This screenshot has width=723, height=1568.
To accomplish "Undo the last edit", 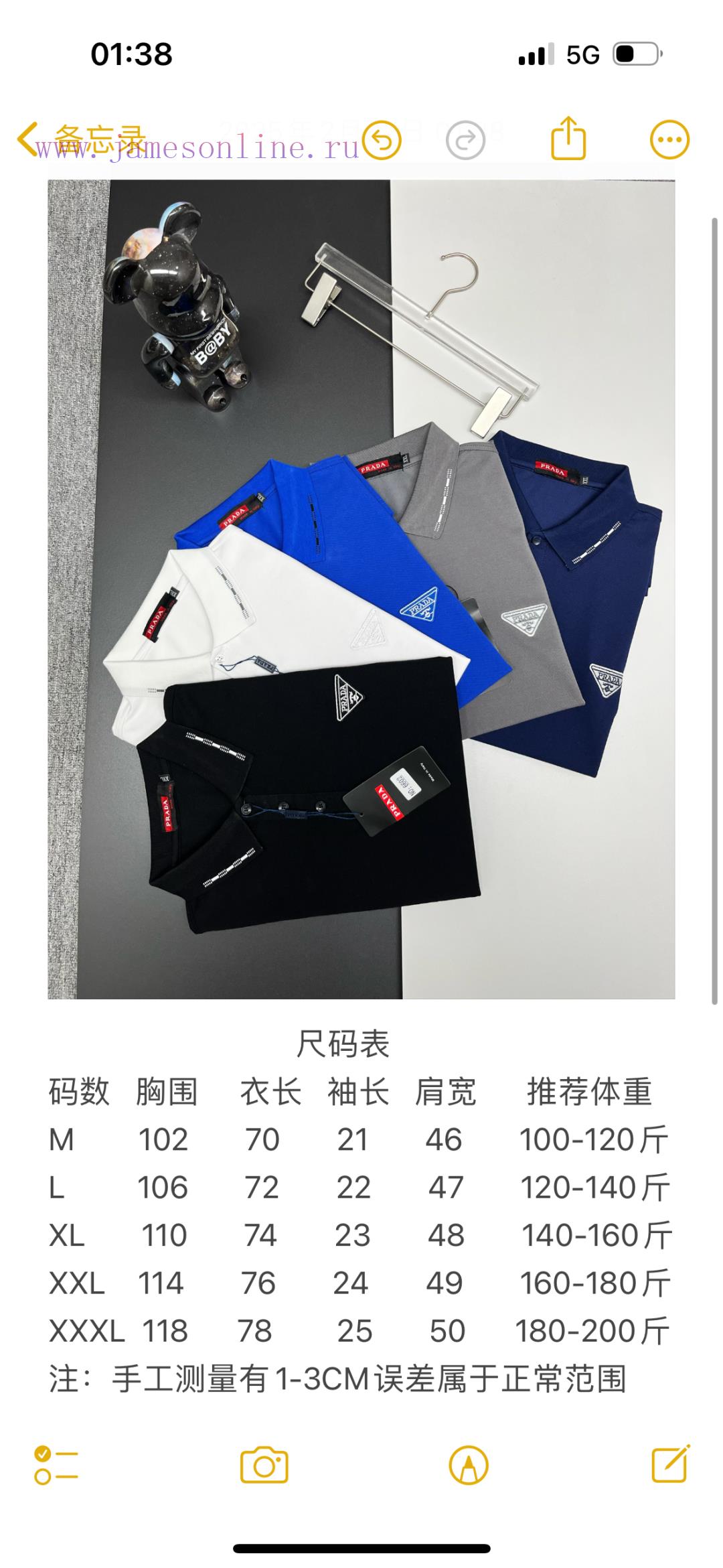I will [x=382, y=140].
